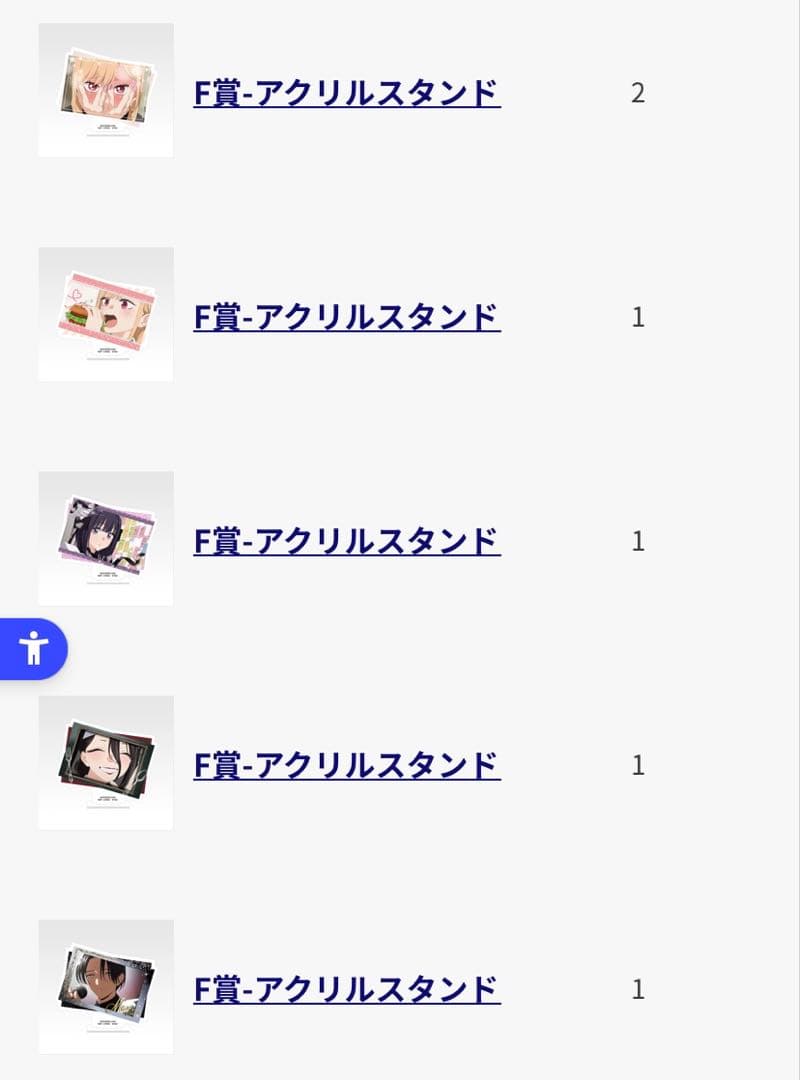
Task: Open the bottom F賞-アクリルスタンド link
Action: (347, 988)
